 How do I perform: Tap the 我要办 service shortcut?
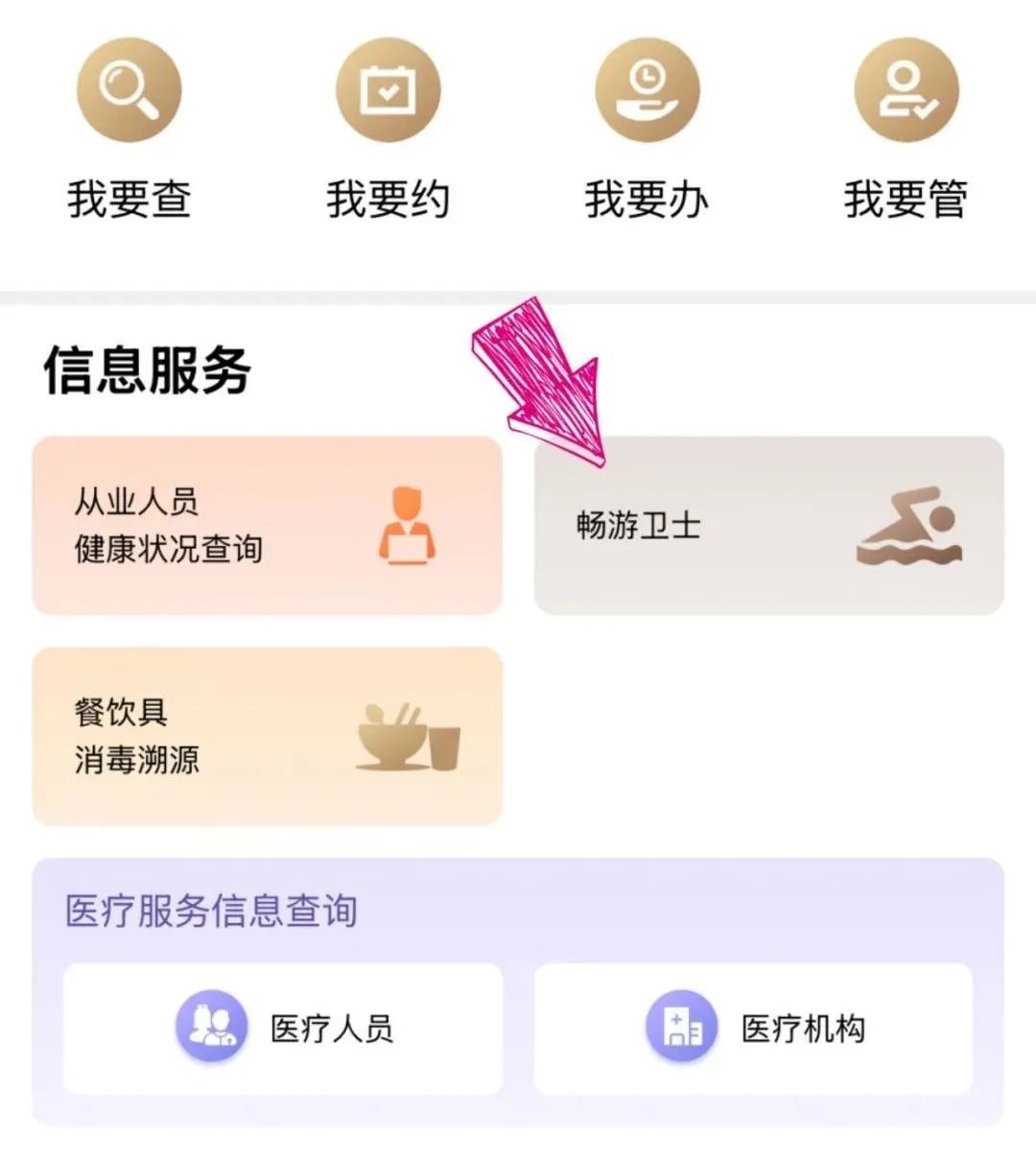(647, 130)
